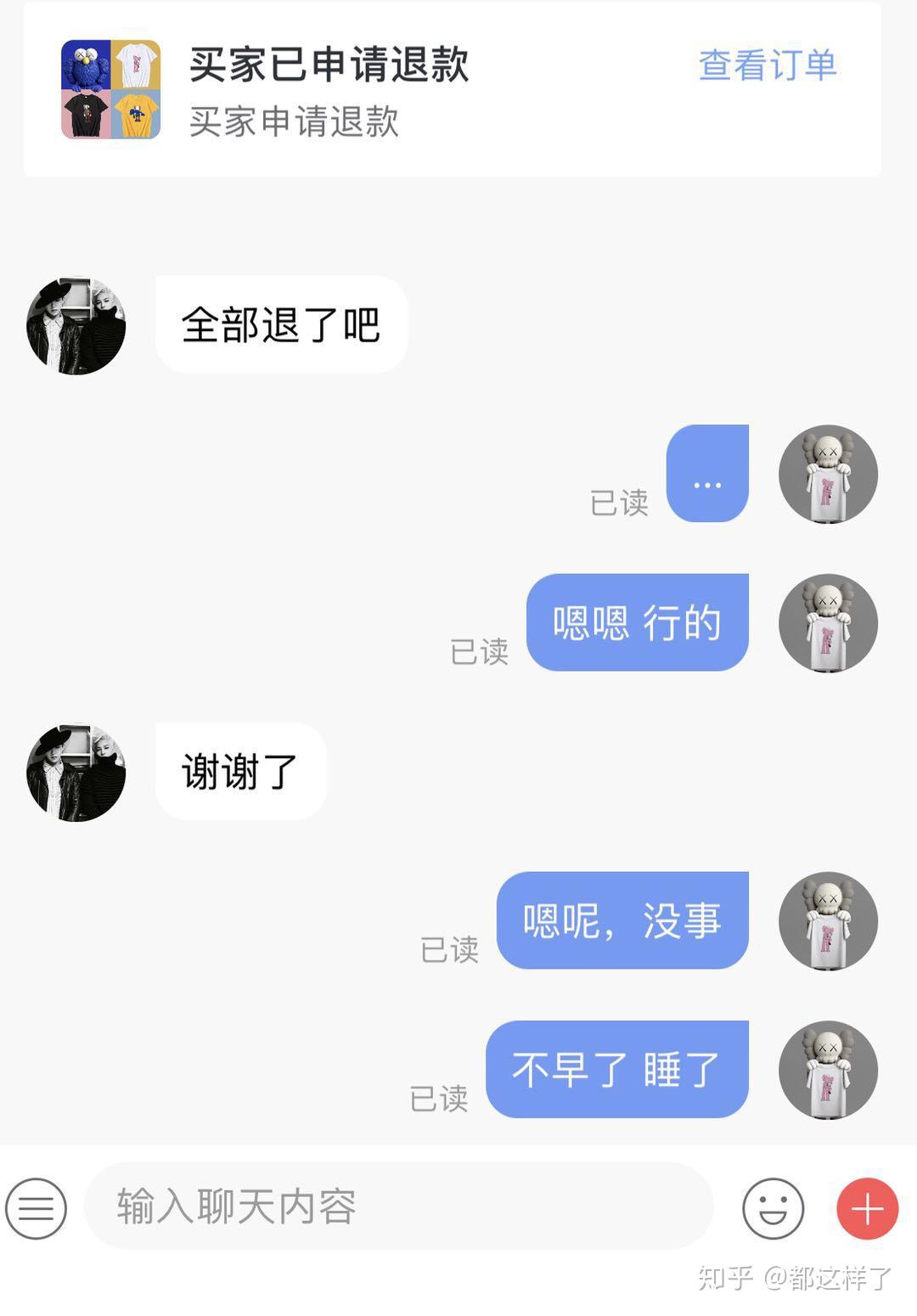Image resolution: width=917 pixels, height=1316 pixels.
Task: Open the emoji picker
Action: [773, 1207]
